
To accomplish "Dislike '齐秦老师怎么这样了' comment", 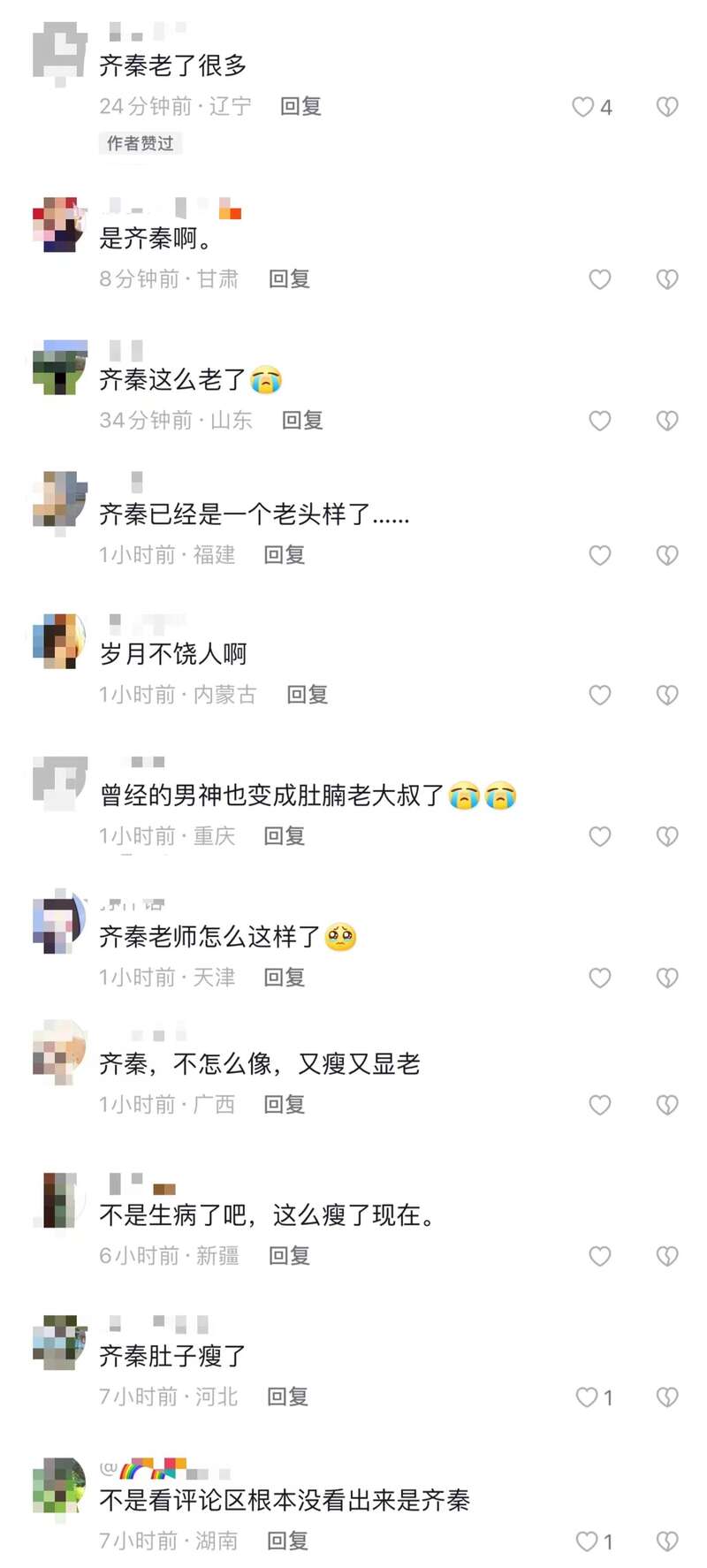I will (x=667, y=978).
